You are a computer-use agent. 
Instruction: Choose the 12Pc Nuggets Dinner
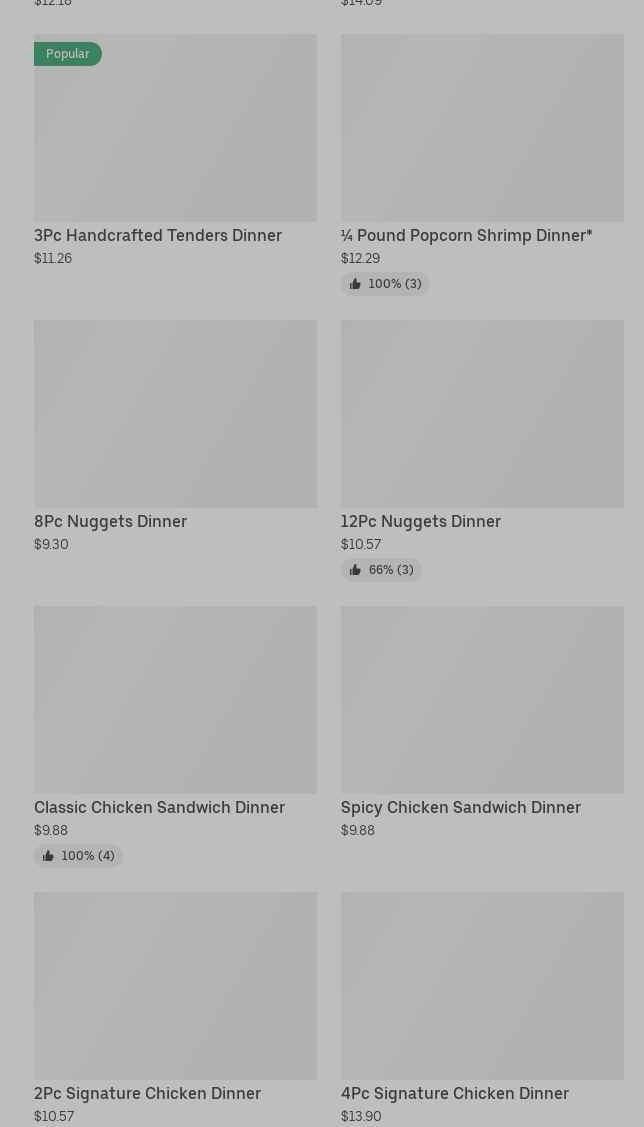pyautogui.click(x=482, y=450)
